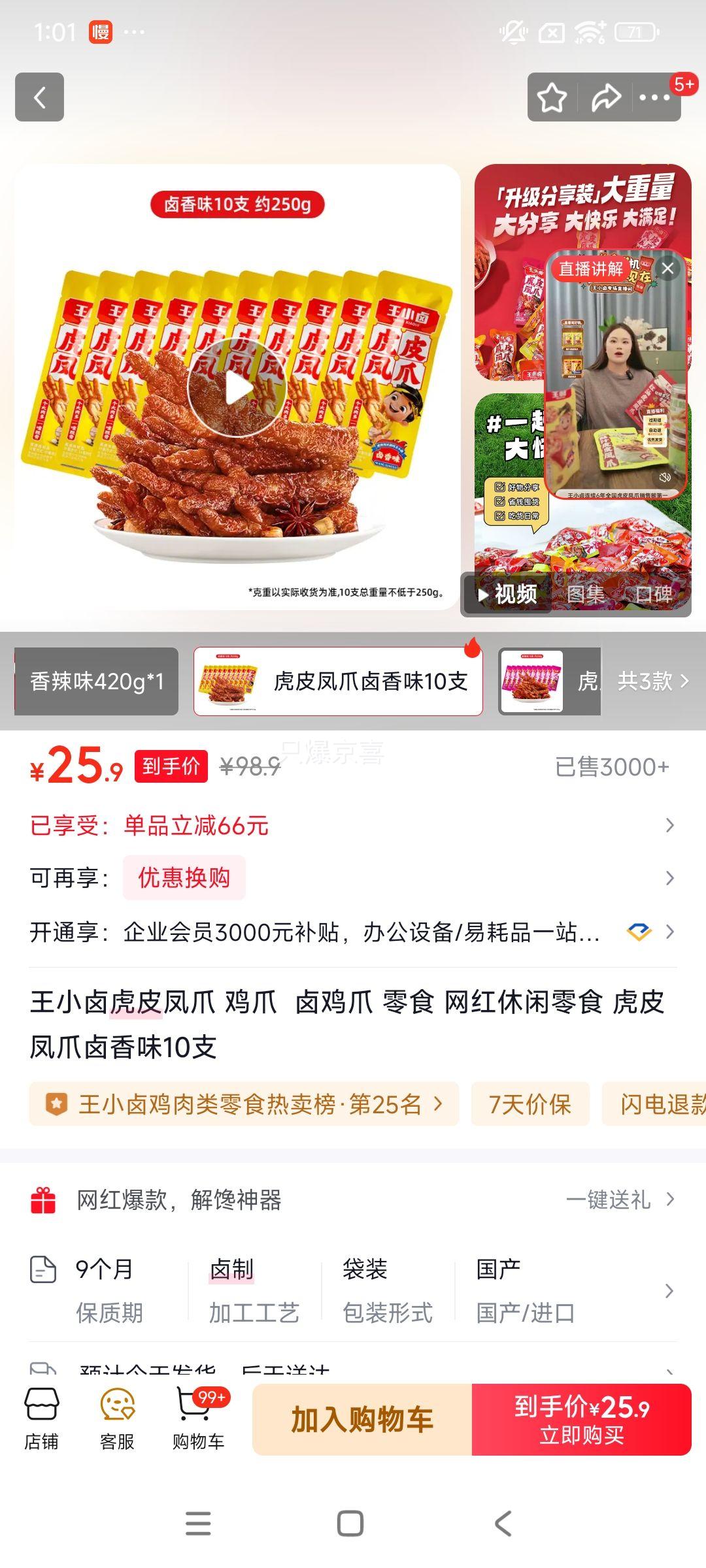
Task: Open the 企业会员3000元补贴 offer row
Action: pos(353,932)
